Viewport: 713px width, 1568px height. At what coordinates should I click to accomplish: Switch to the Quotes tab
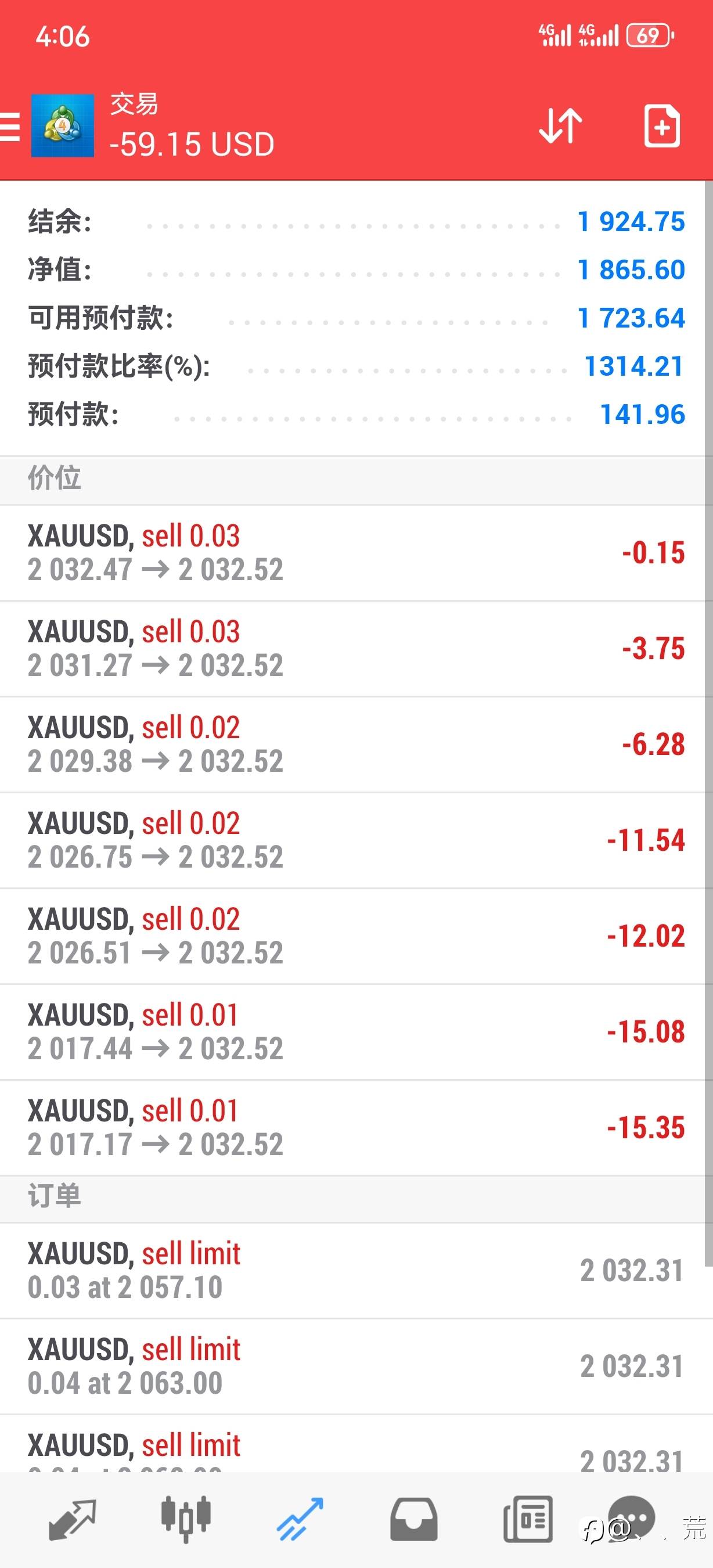(72, 1519)
